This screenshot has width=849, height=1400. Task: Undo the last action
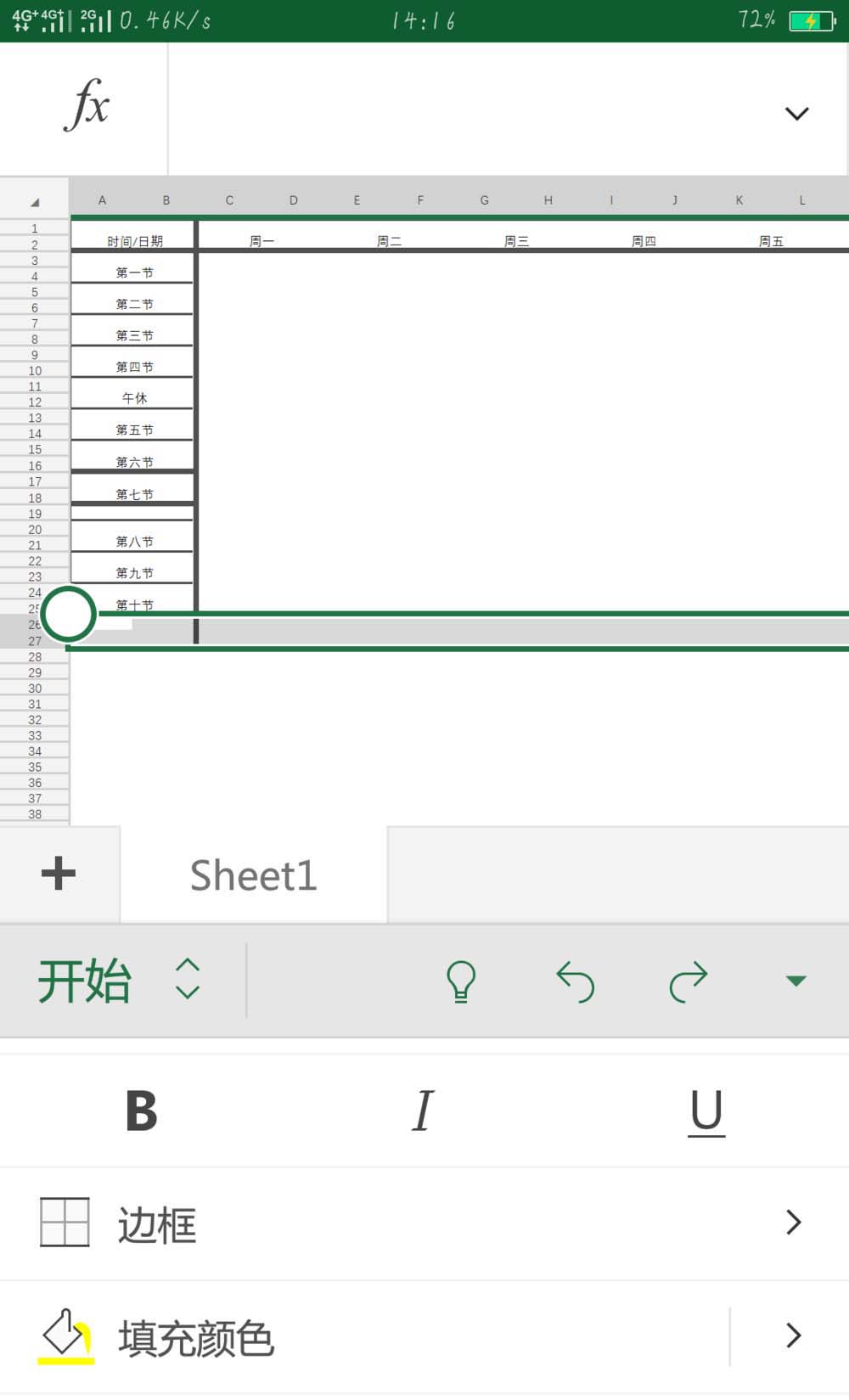tap(575, 981)
